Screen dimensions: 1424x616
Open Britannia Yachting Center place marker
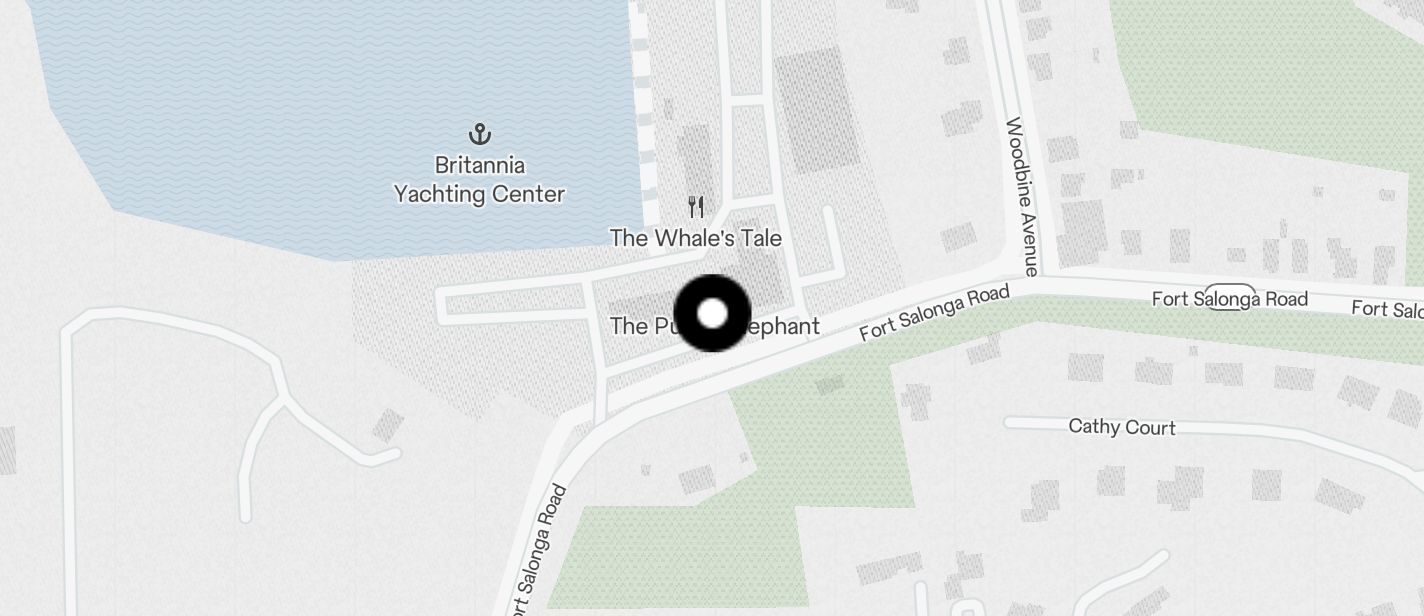[480, 134]
